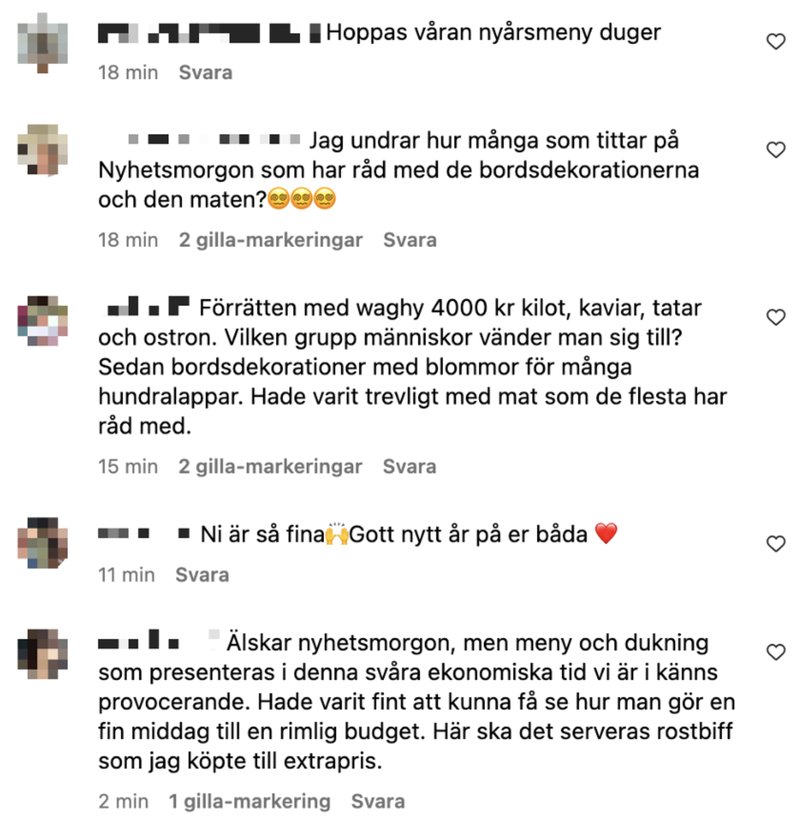Reply to the waghy and ostron comment
This screenshot has height=840, width=800.
410,466
